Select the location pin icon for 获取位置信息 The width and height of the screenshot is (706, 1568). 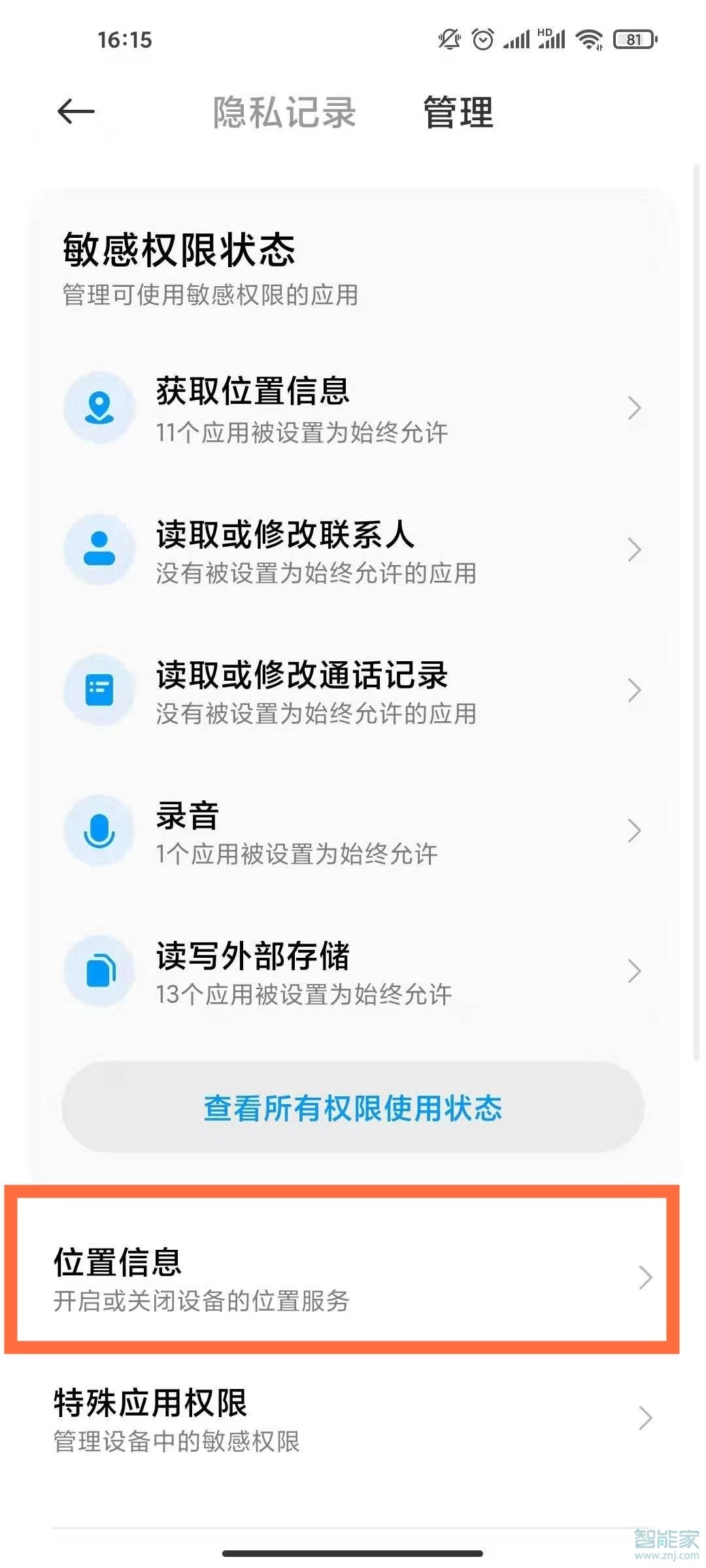(x=99, y=407)
